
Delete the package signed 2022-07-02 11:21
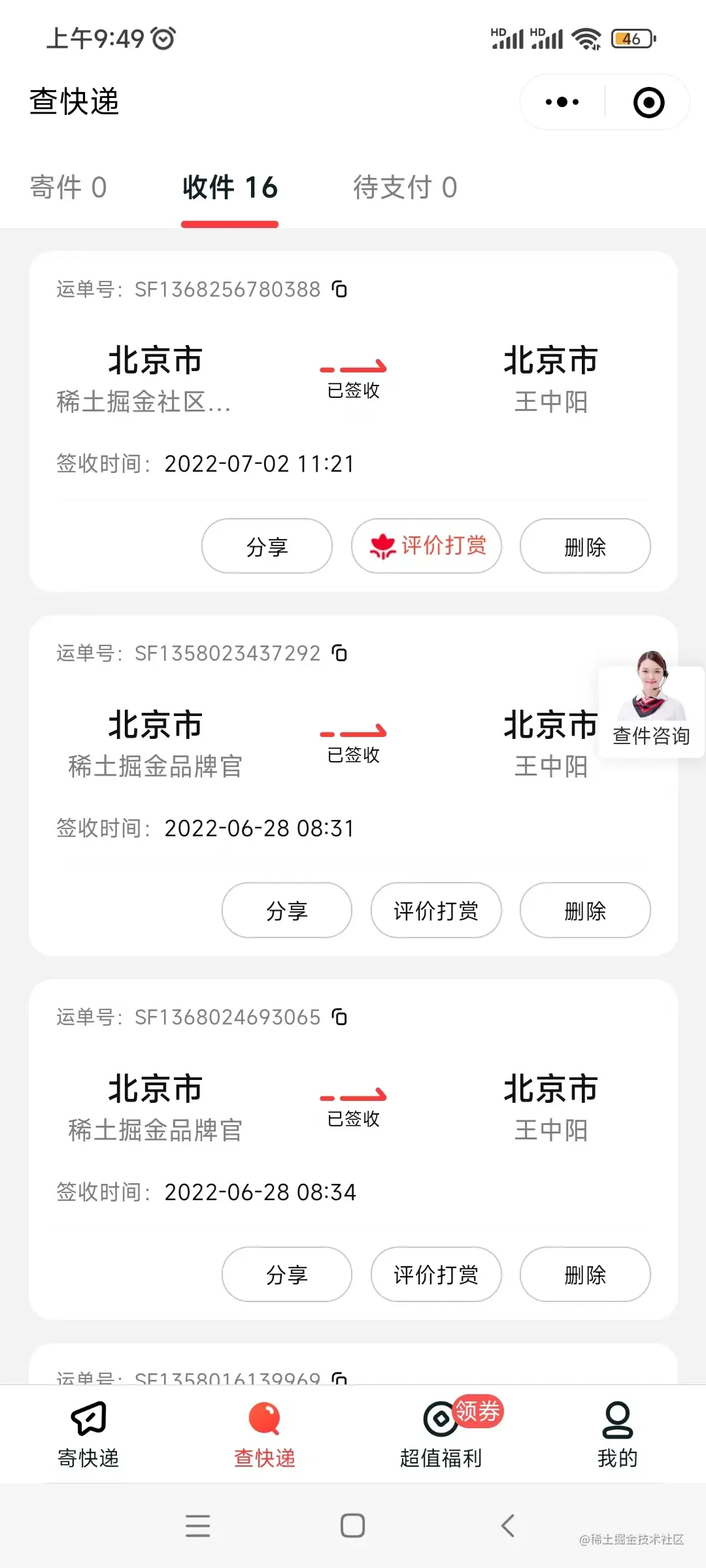tap(585, 546)
